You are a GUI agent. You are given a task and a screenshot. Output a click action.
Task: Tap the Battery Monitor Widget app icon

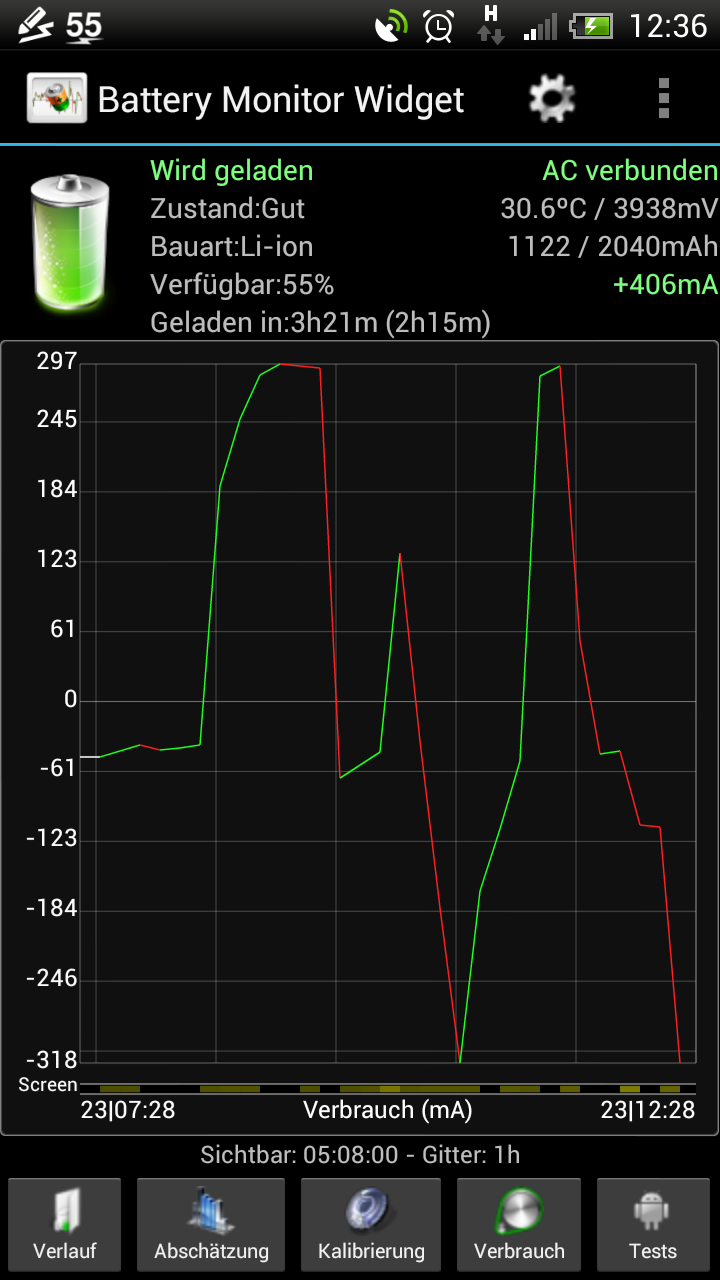point(56,99)
